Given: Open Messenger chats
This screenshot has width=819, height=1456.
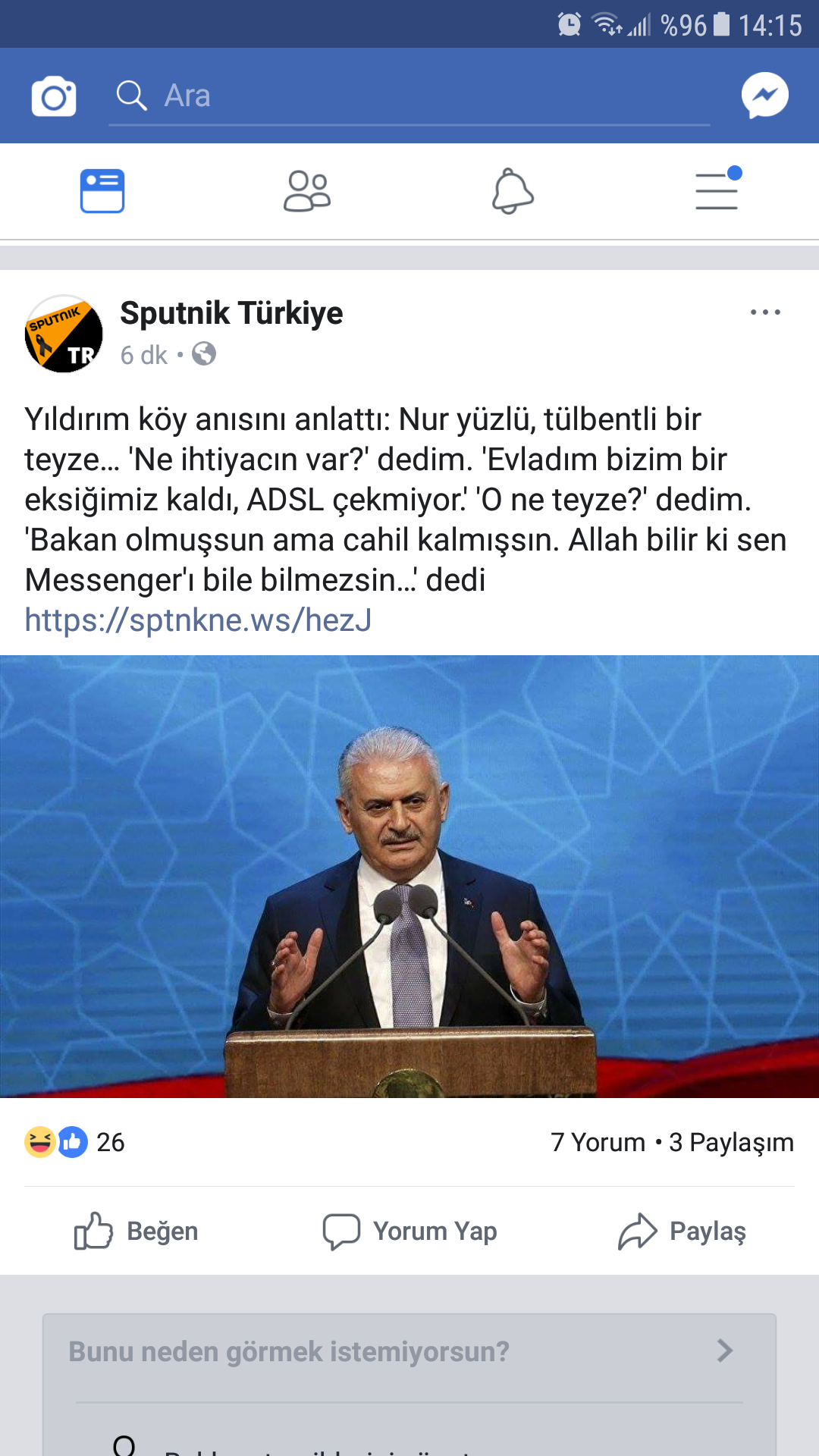Looking at the screenshot, I should coord(764,96).
